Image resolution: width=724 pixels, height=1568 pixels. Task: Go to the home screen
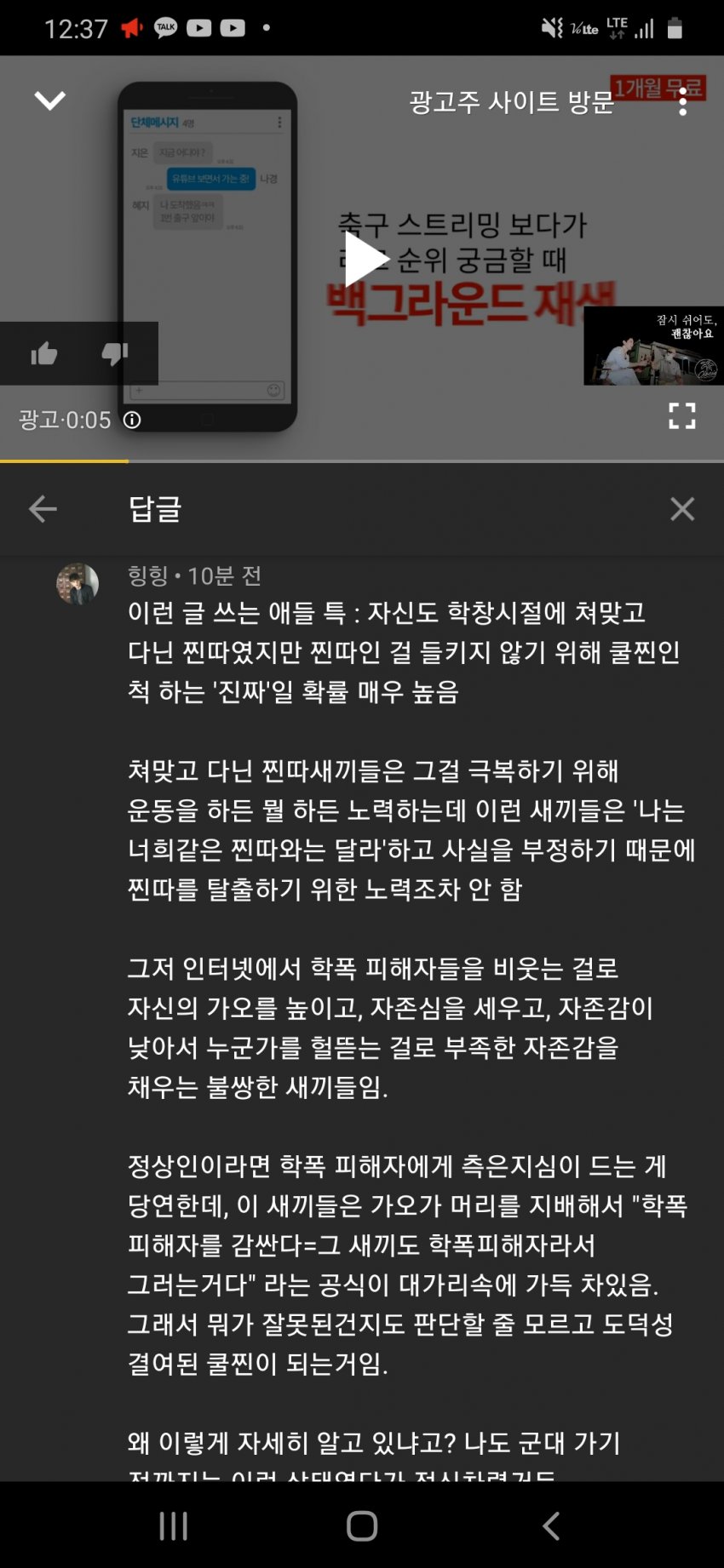tap(362, 1525)
